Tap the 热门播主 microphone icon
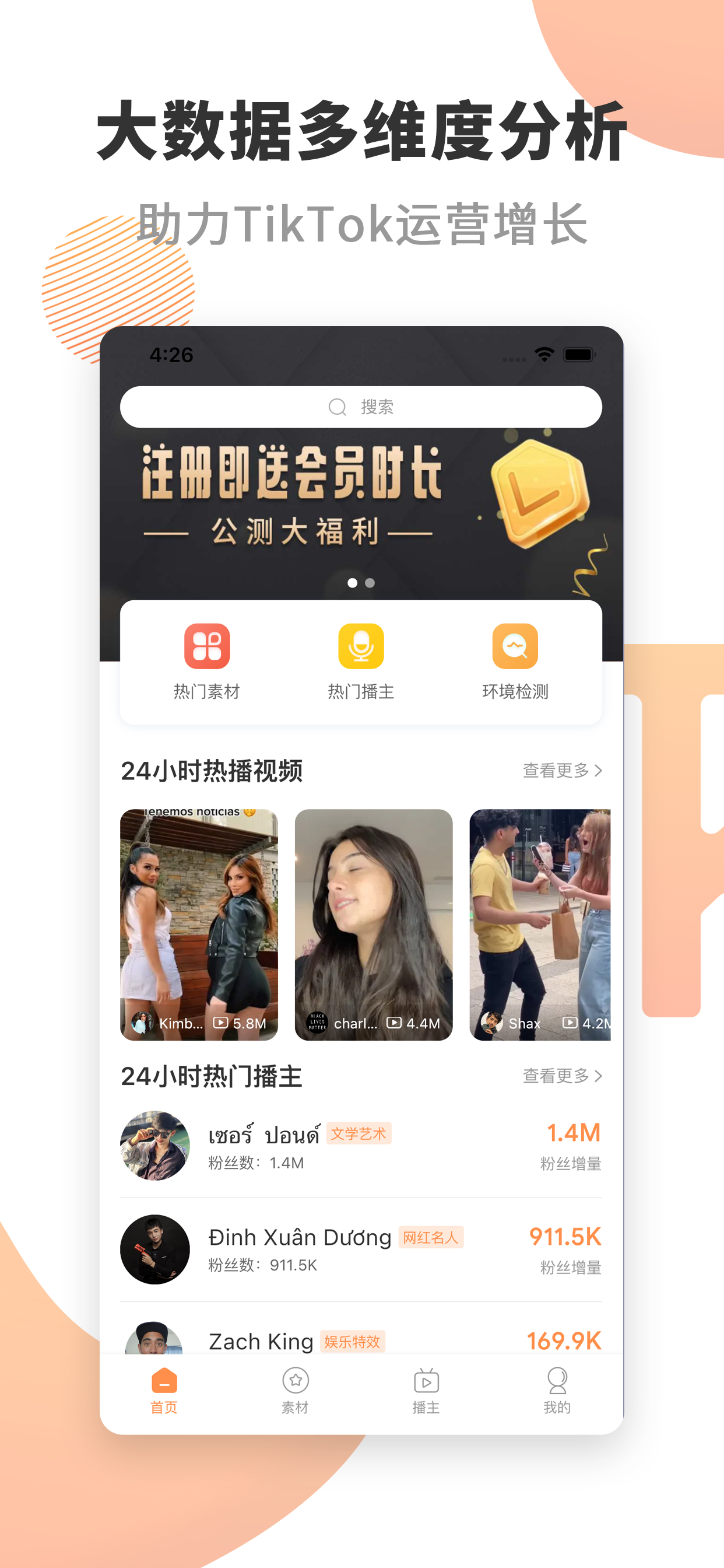Image resolution: width=724 pixels, height=1568 pixels. 361,647
